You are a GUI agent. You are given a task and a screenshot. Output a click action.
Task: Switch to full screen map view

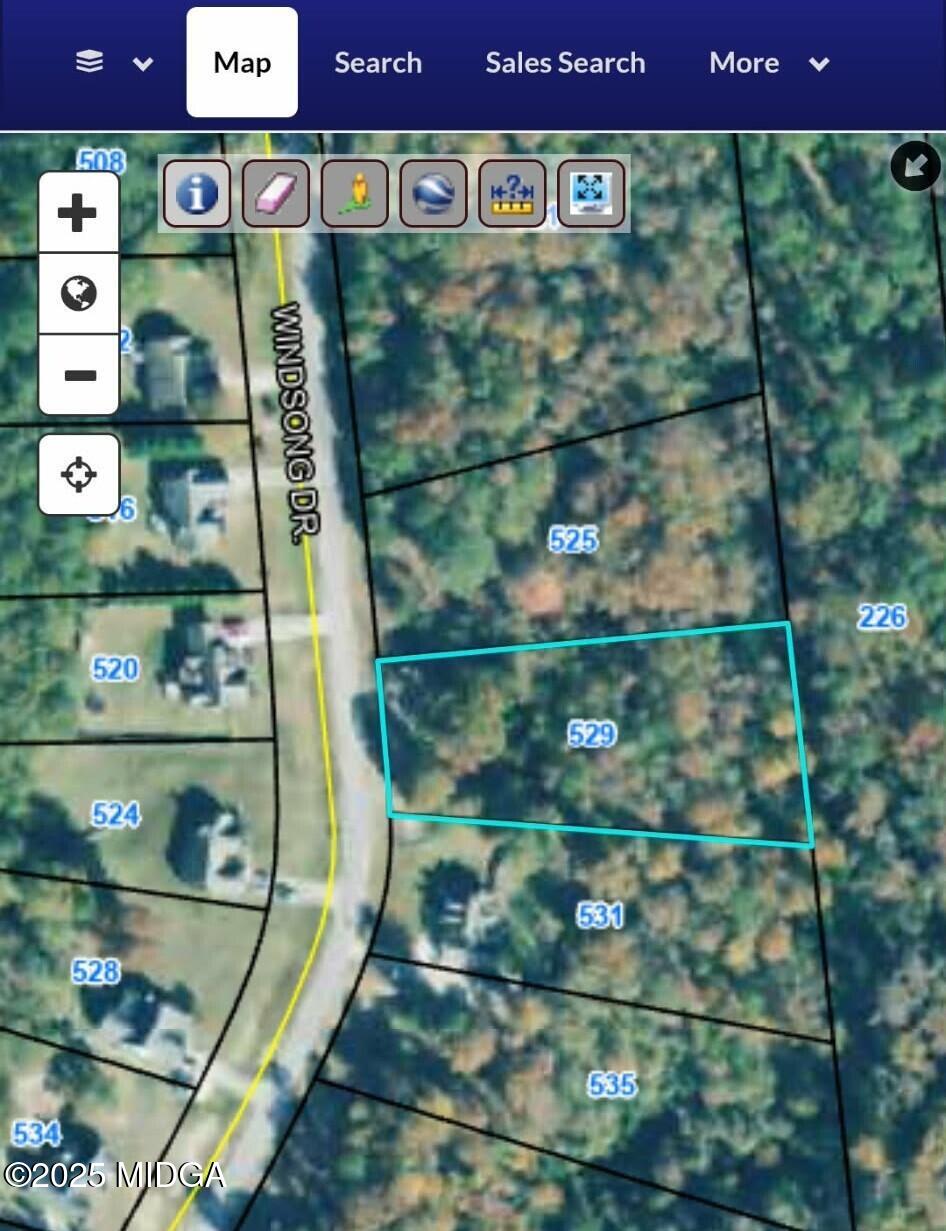coord(591,194)
